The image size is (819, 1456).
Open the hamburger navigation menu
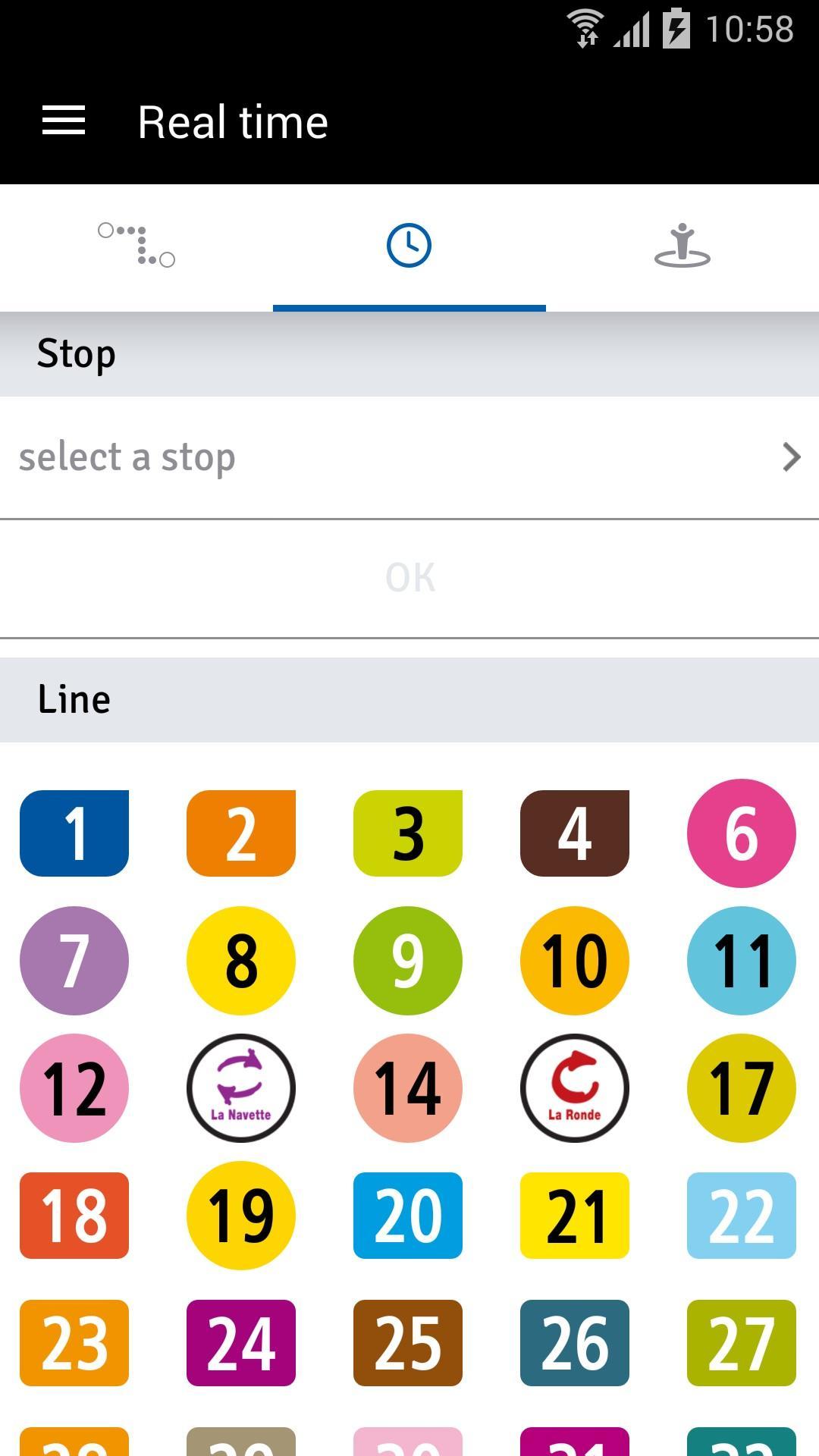coord(64,121)
